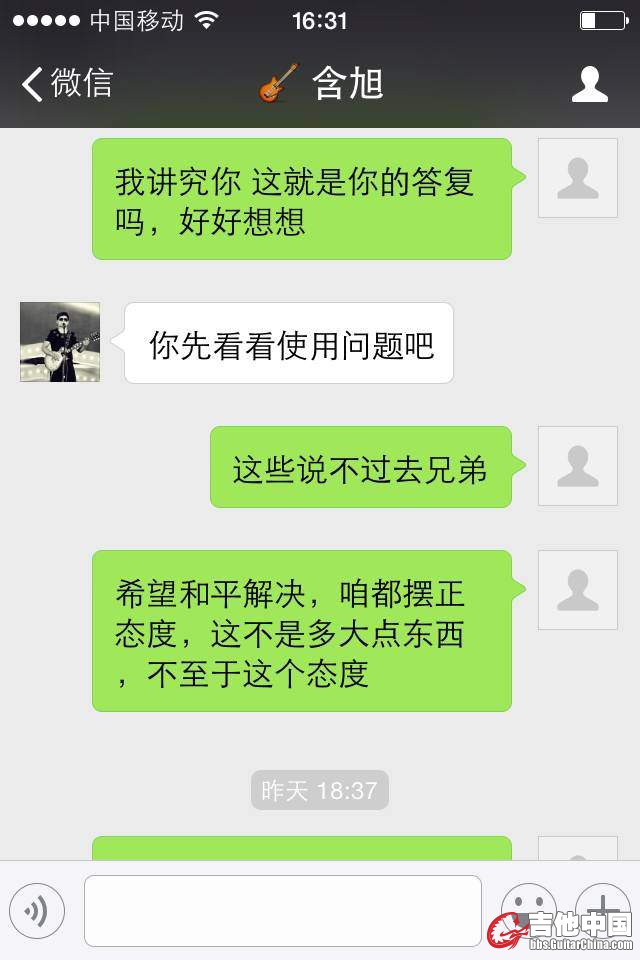
Task: Go back to the 微信 chat list
Action: click(66, 84)
